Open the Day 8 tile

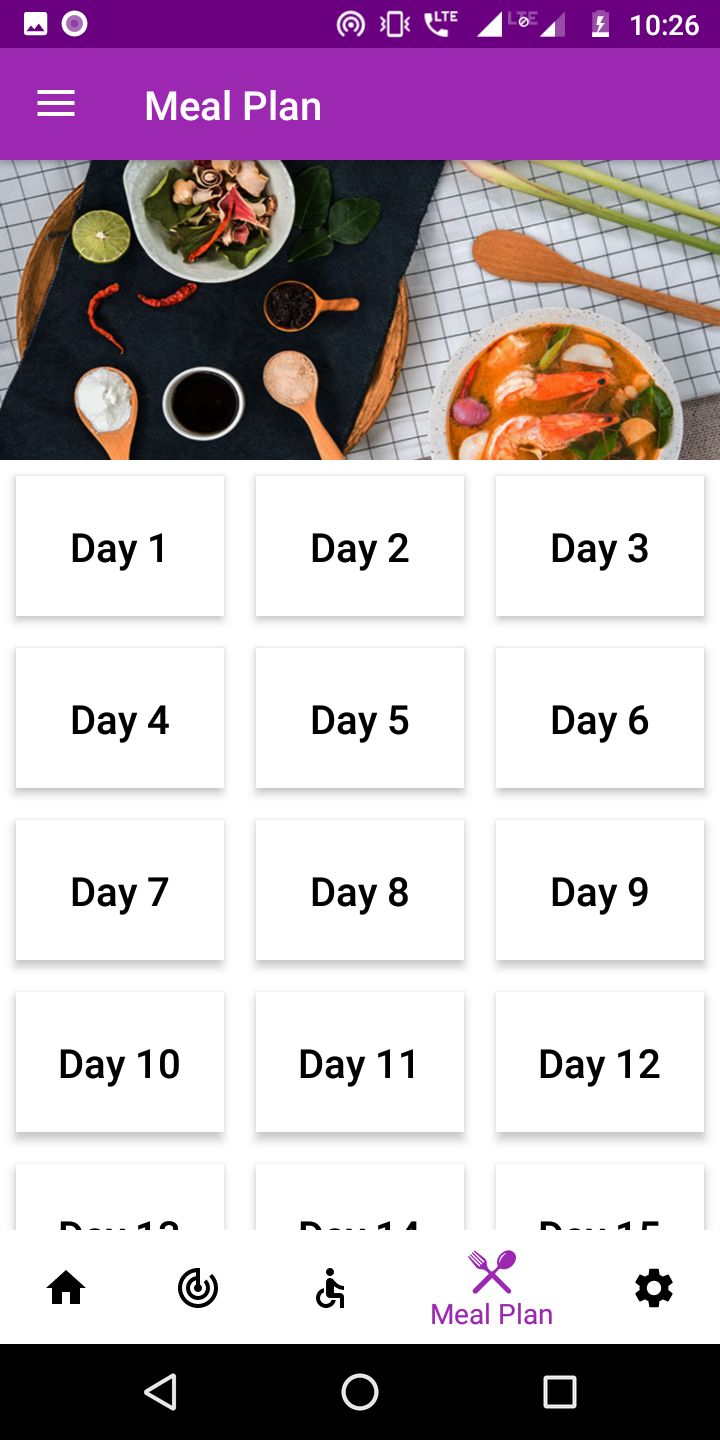click(x=360, y=890)
